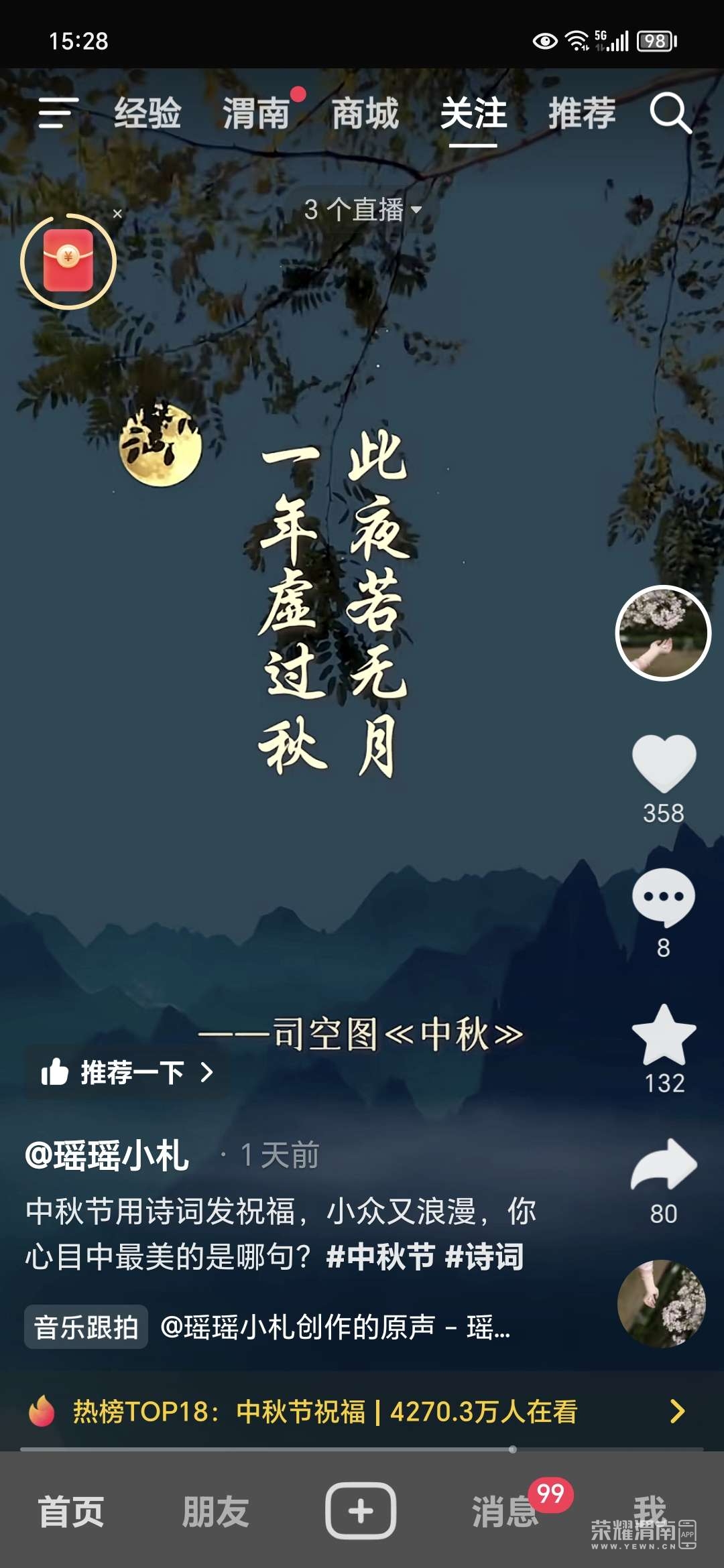
Task: Dismiss the red envelope widget
Action: (x=117, y=214)
